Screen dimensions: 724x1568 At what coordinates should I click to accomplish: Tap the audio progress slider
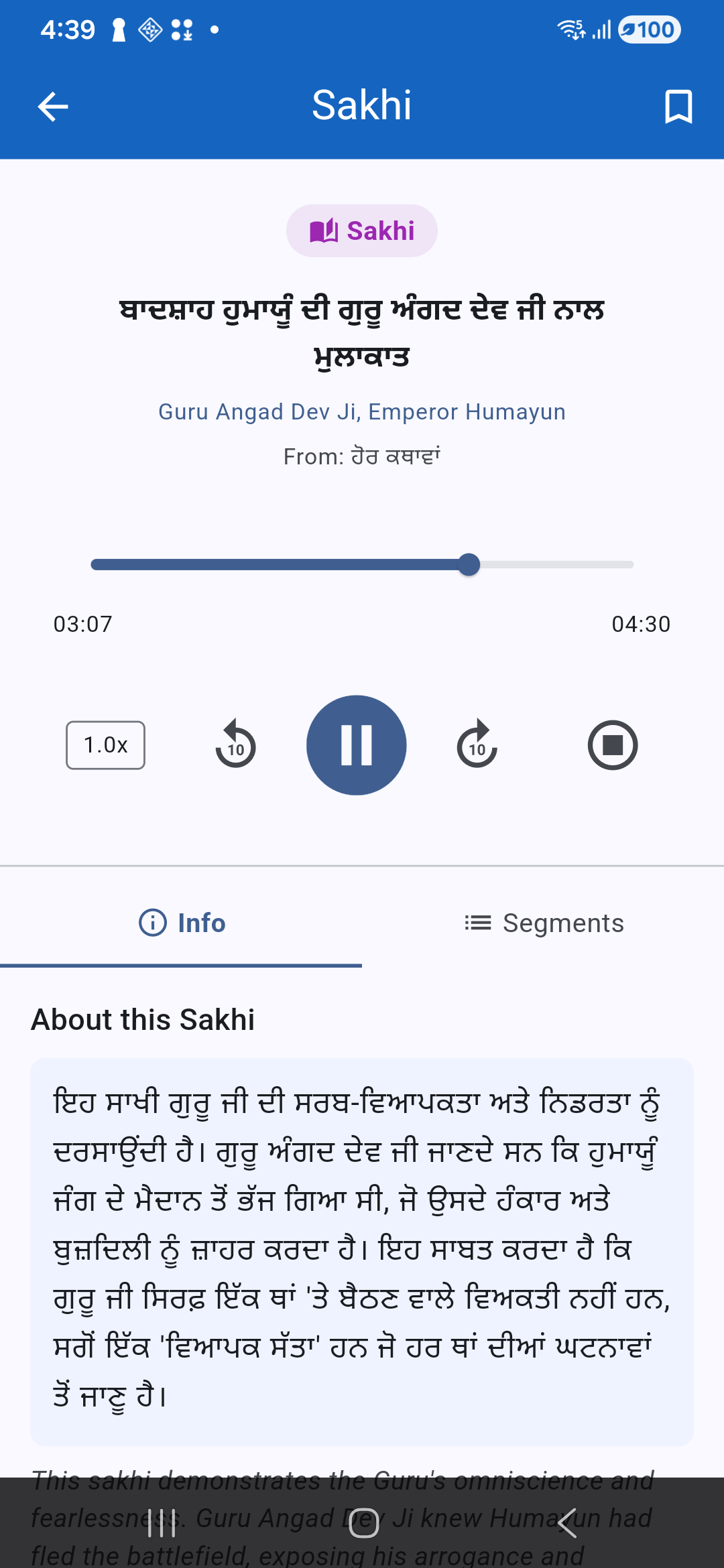pos(362,565)
